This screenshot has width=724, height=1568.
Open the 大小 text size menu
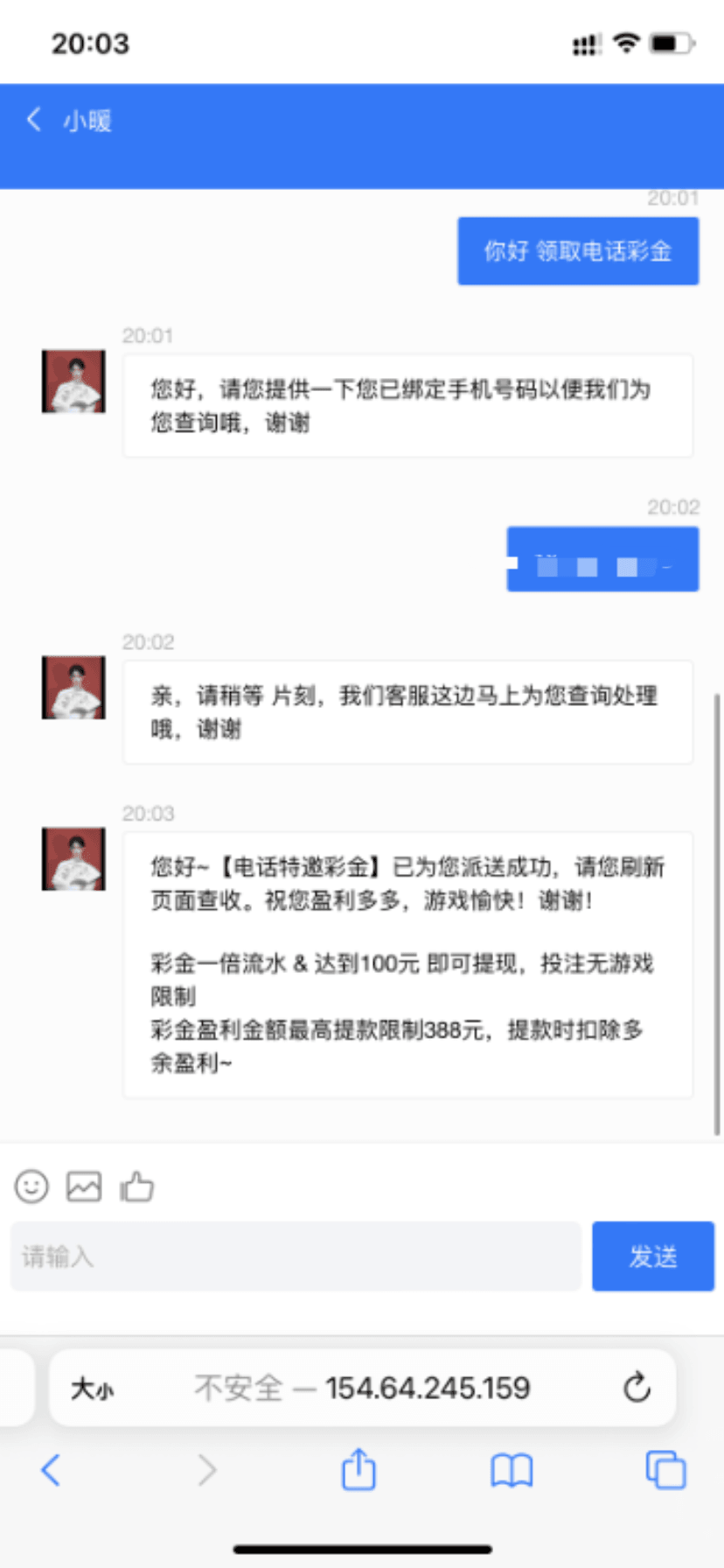(x=92, y=1389)
